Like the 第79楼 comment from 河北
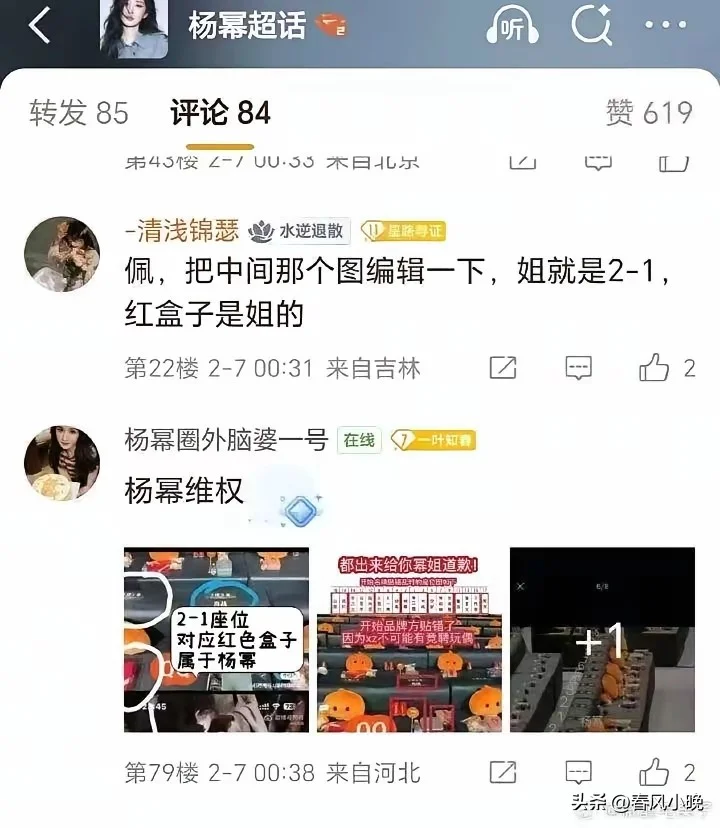720x828 pixels. click(x=655, y=772)
